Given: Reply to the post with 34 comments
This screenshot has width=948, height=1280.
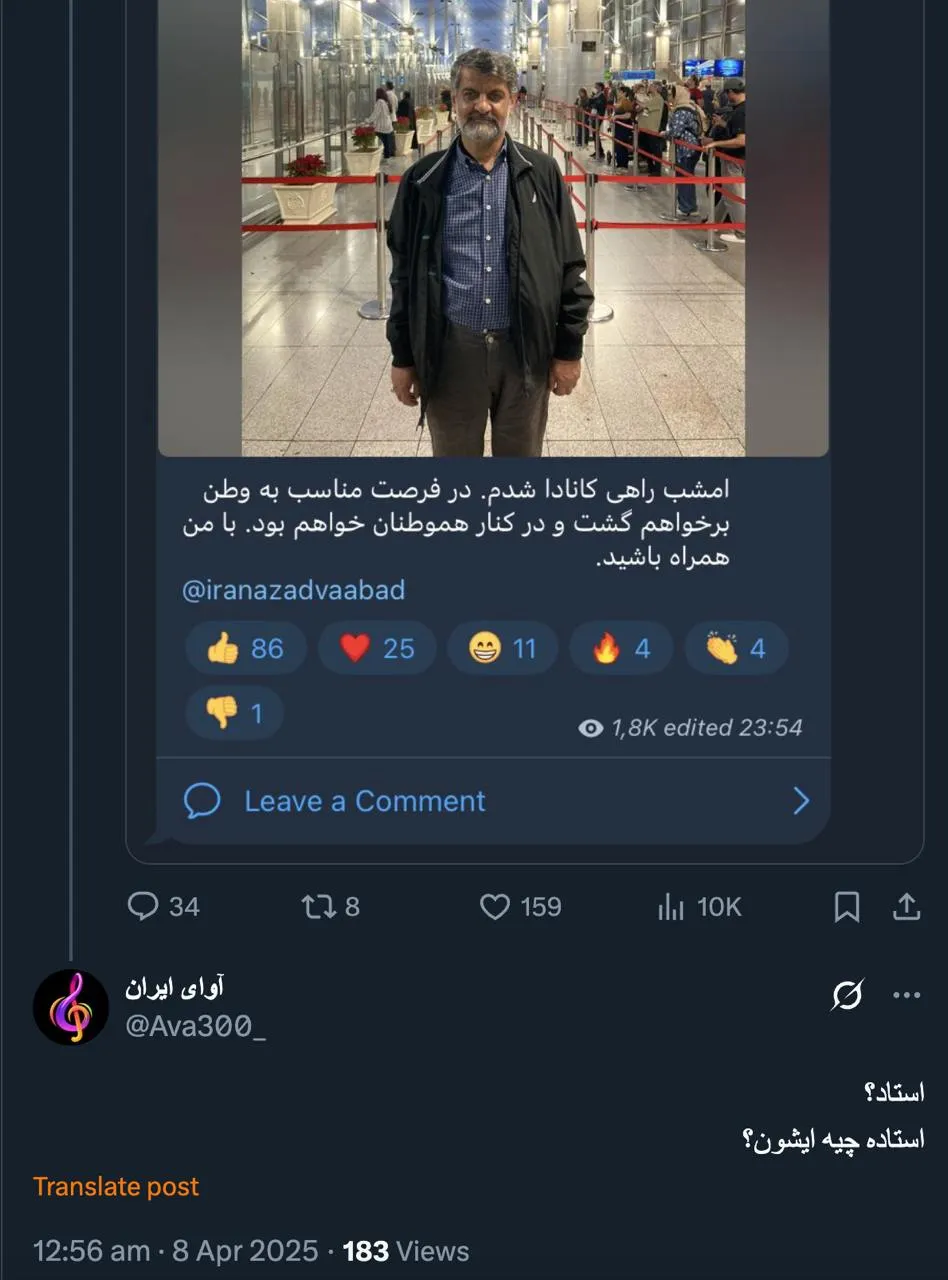Looking at the screenshot, I should (x=144, y=907).
